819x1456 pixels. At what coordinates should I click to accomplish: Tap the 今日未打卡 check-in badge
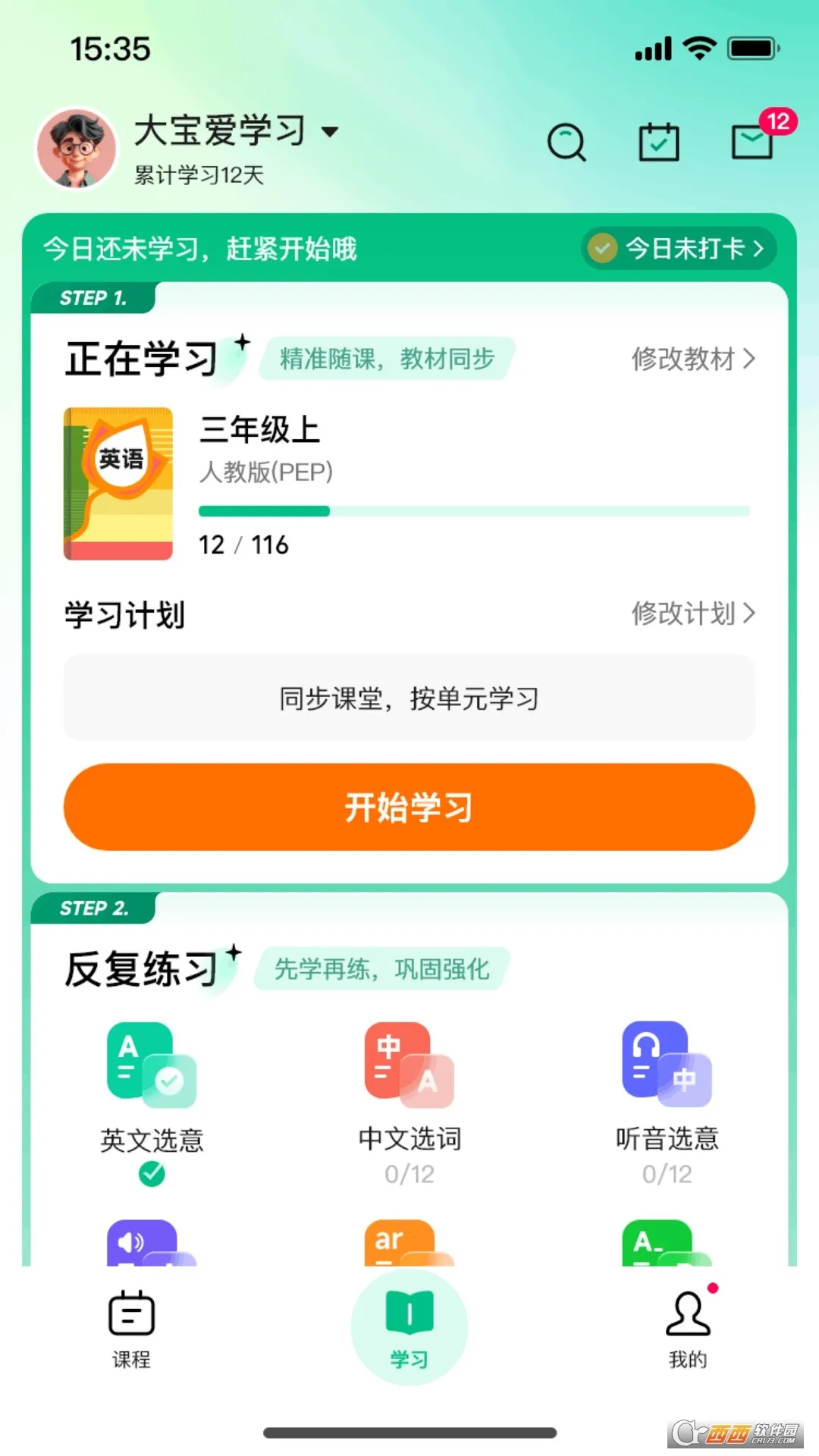tap(679, 248)
